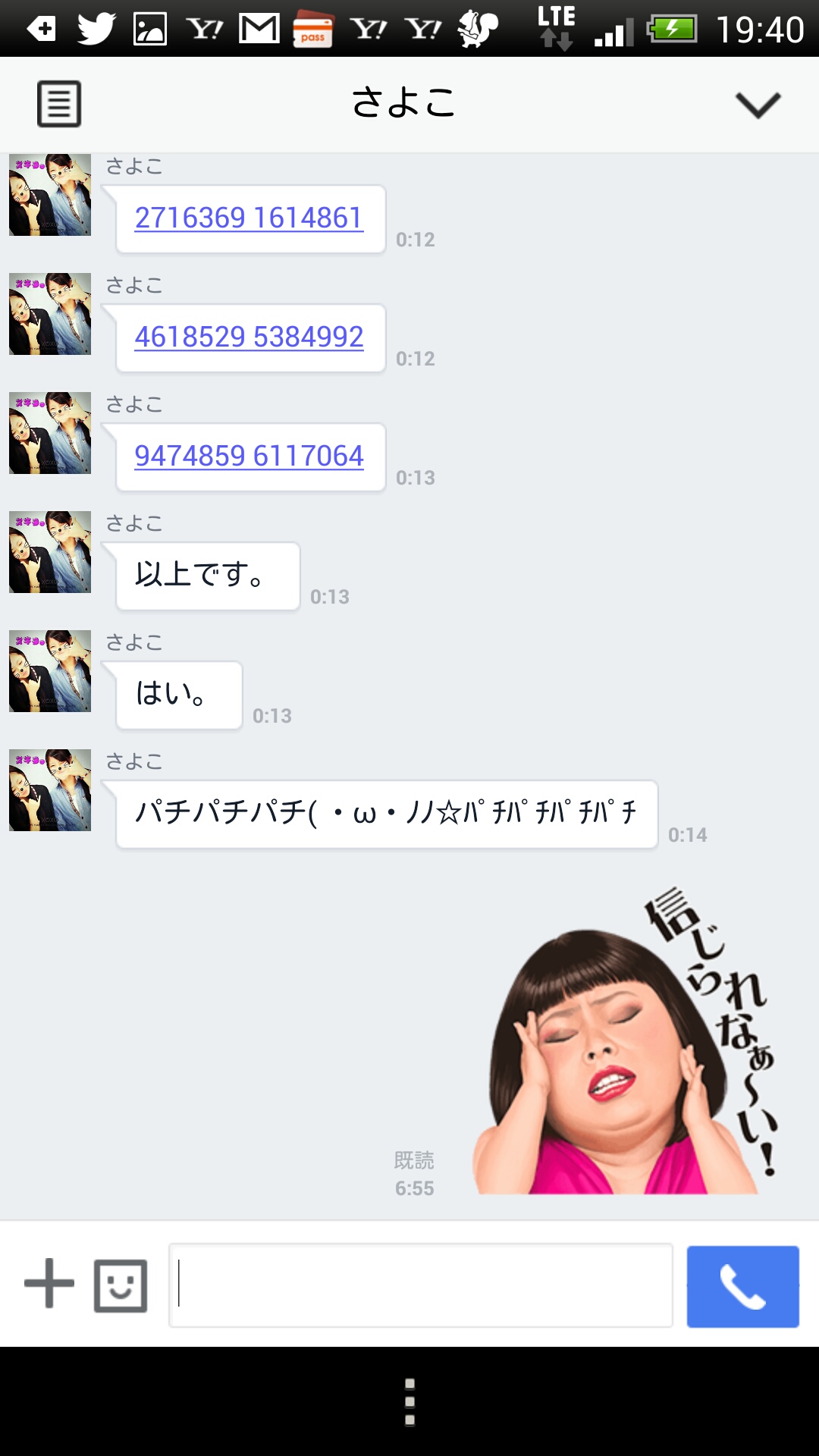Open the link 9474859 6117064

(249, 457)
